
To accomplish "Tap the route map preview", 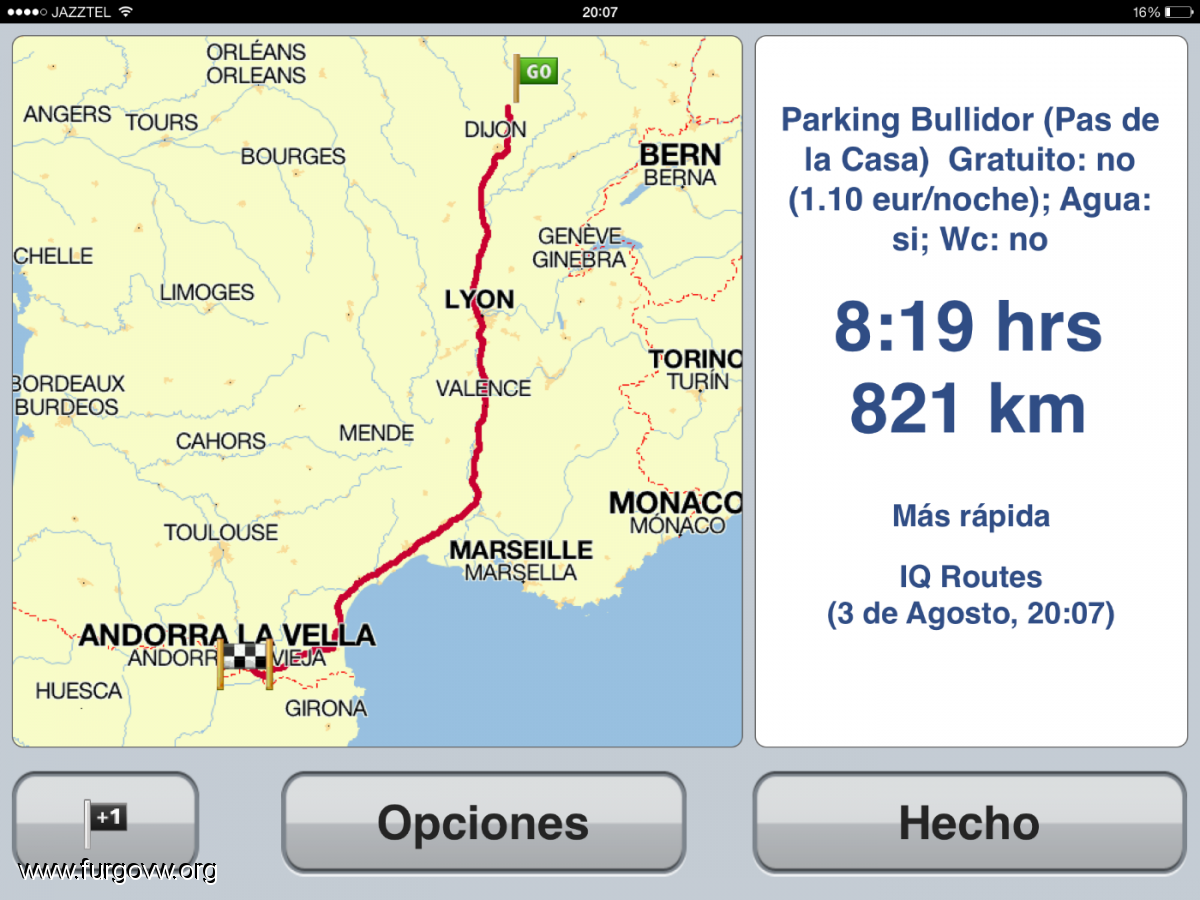I will point(377,392).
